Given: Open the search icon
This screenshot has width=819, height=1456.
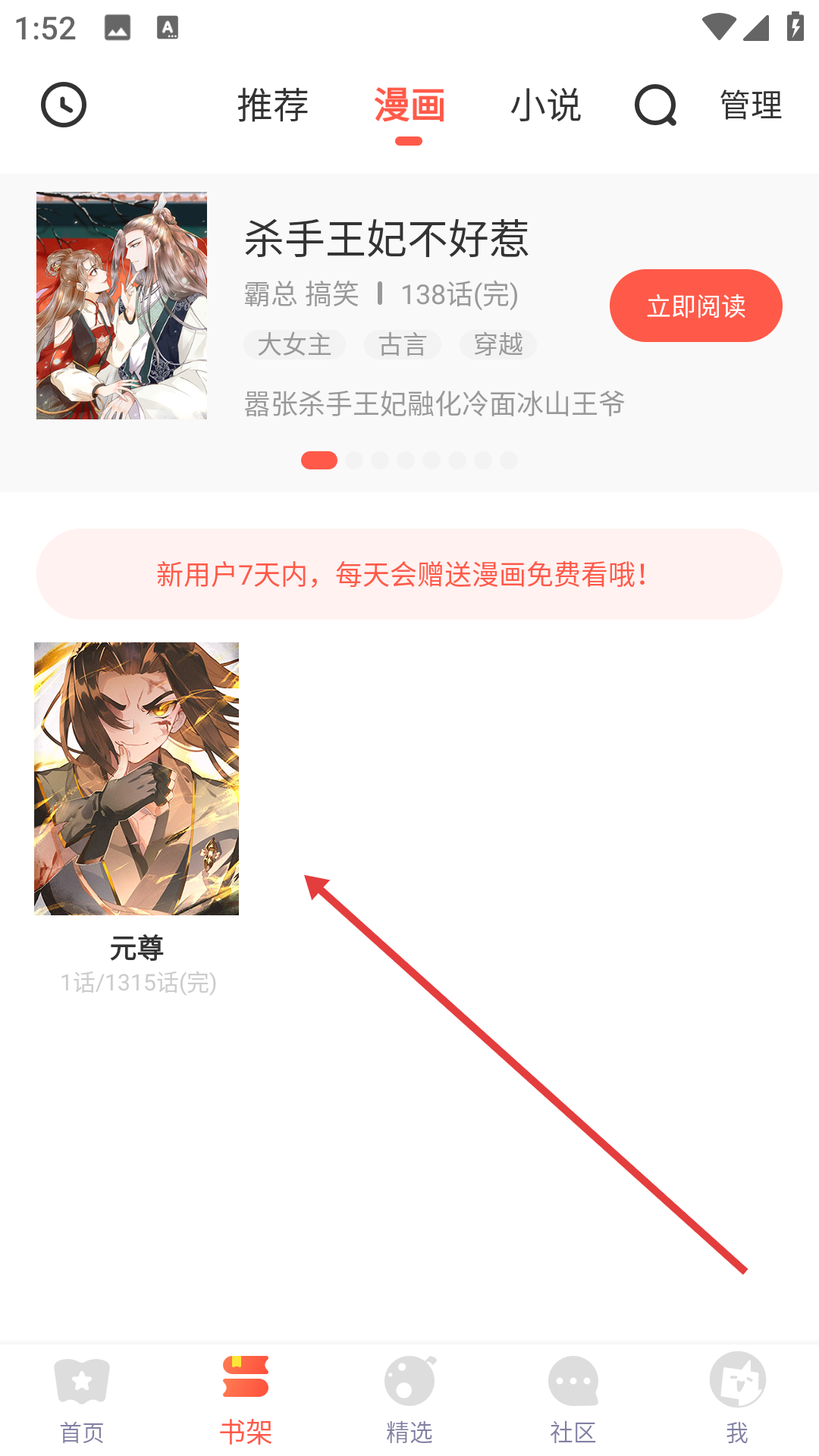Looking at the screenshot, I should 655,105.
